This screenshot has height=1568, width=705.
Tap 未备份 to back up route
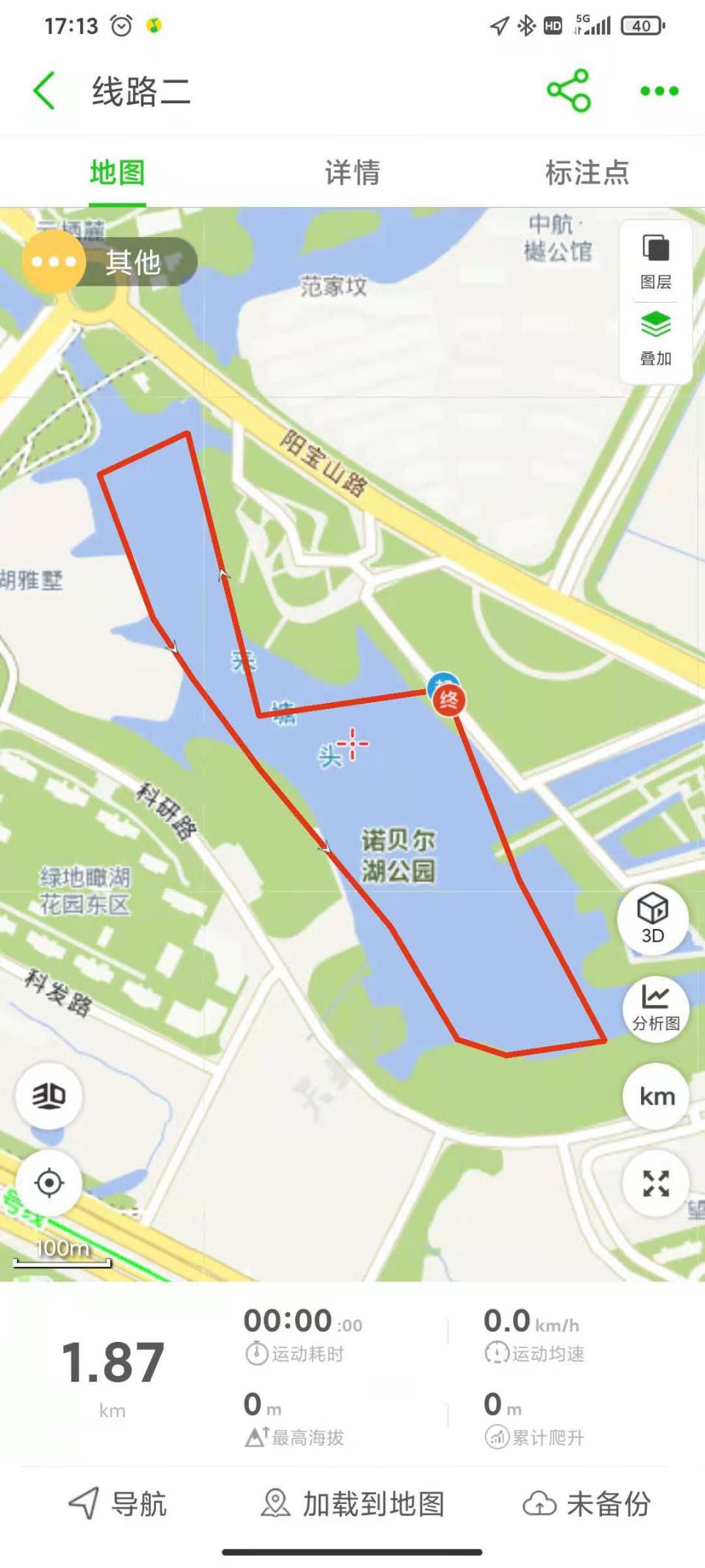[587, 1503]
